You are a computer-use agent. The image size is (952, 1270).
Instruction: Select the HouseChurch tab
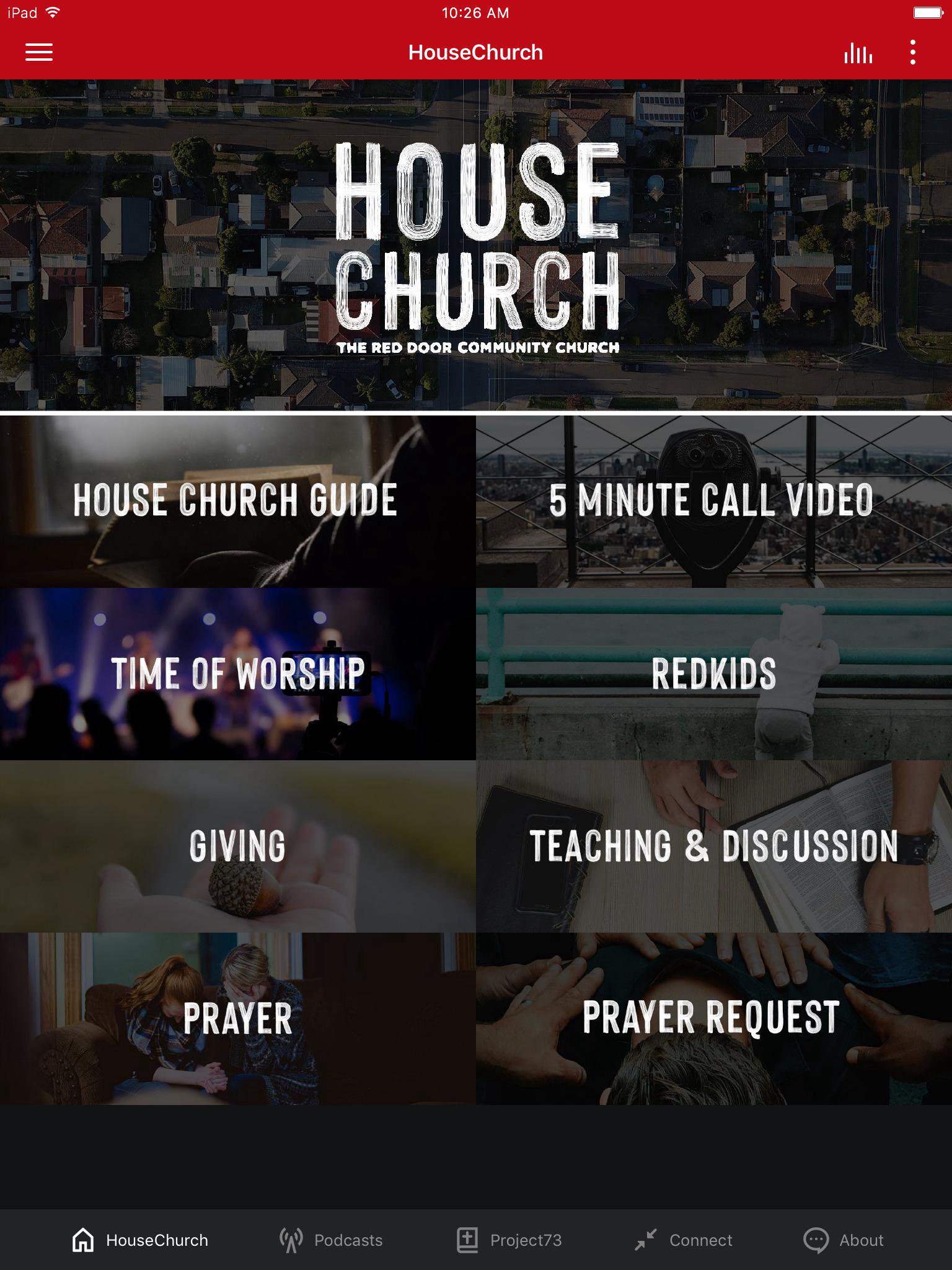point(140,1240)
